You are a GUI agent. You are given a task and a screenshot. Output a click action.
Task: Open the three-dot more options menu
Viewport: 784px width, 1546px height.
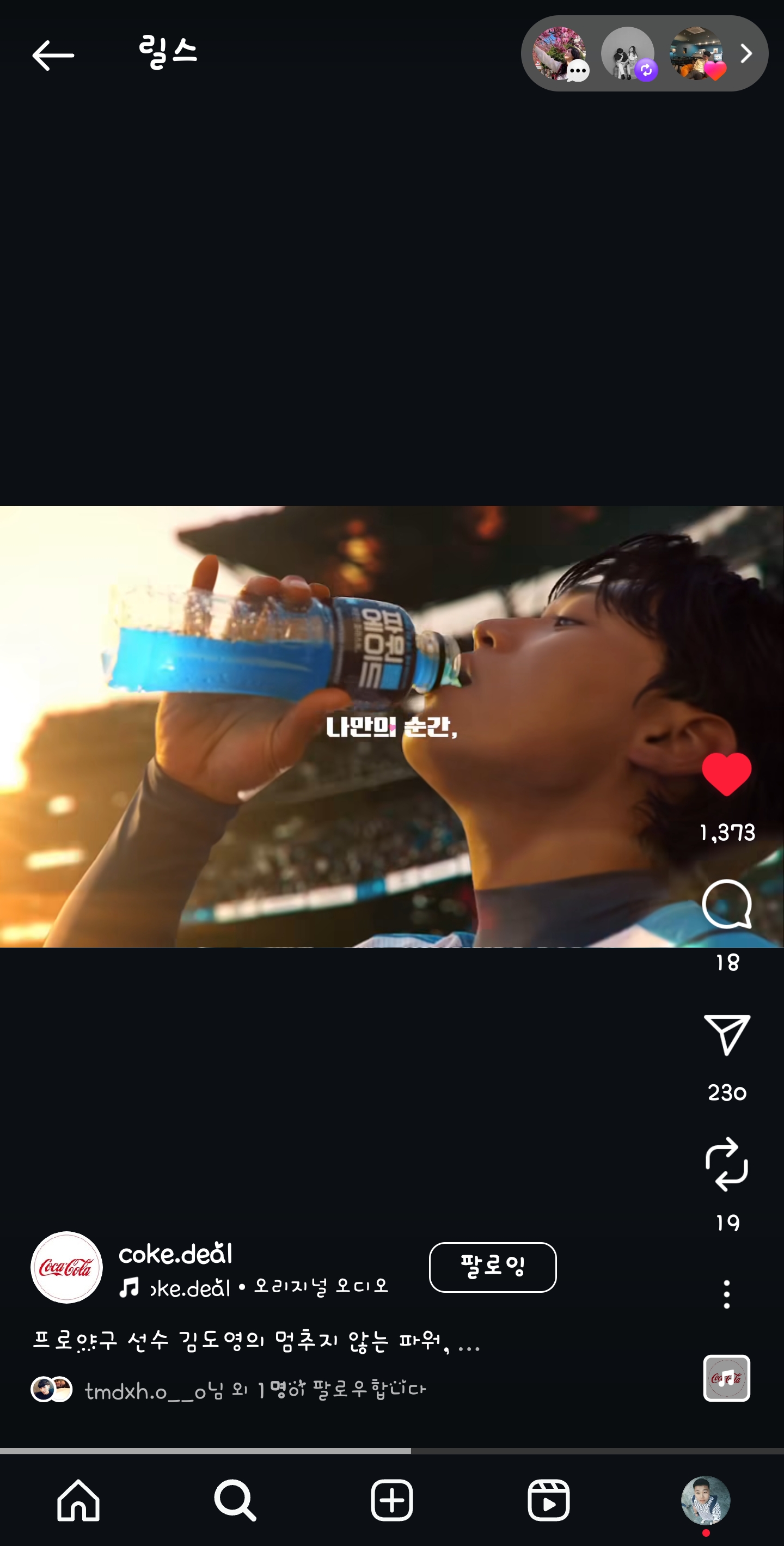coord(726,1293)
